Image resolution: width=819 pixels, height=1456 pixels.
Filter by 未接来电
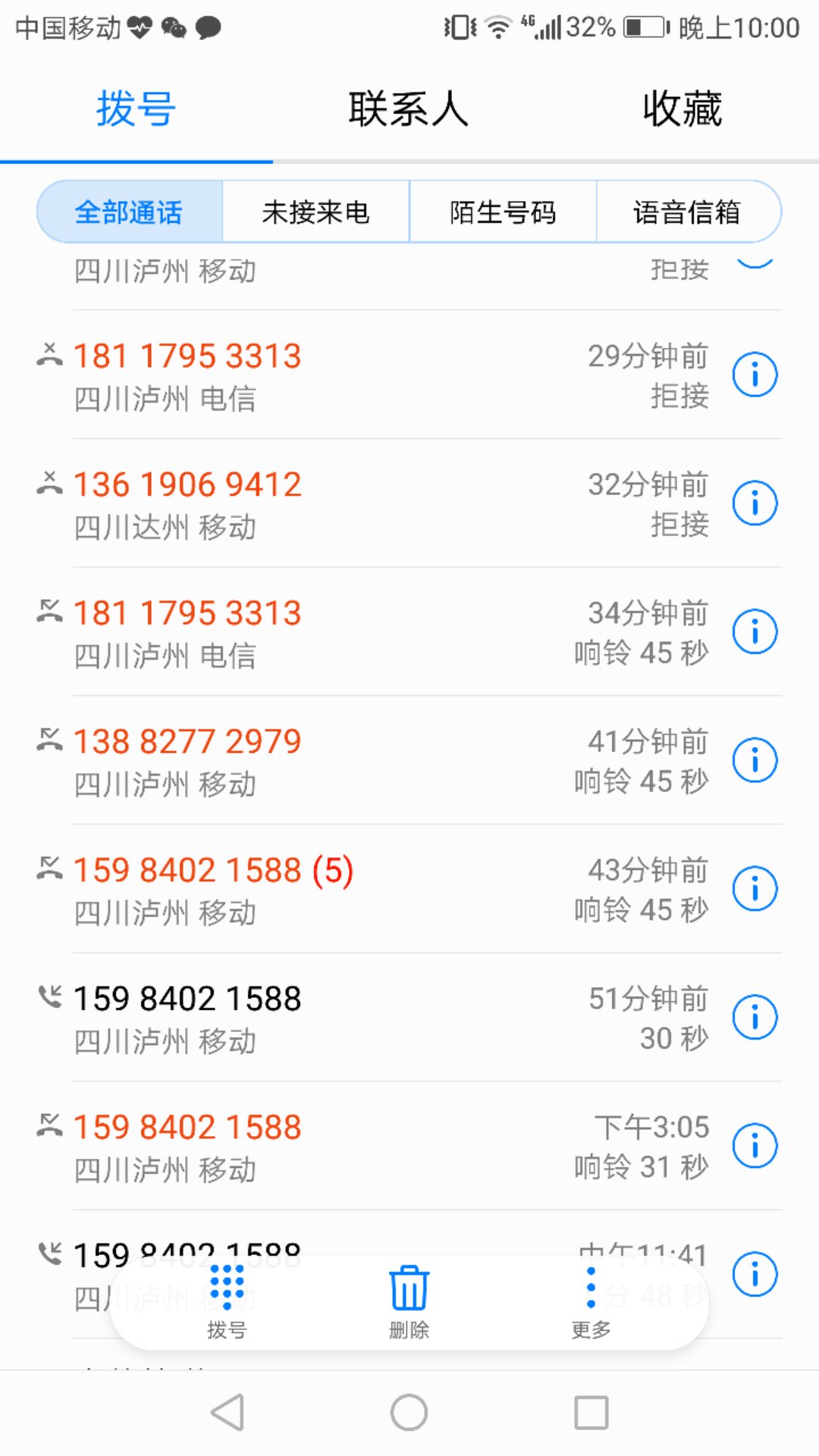(315, 212)
